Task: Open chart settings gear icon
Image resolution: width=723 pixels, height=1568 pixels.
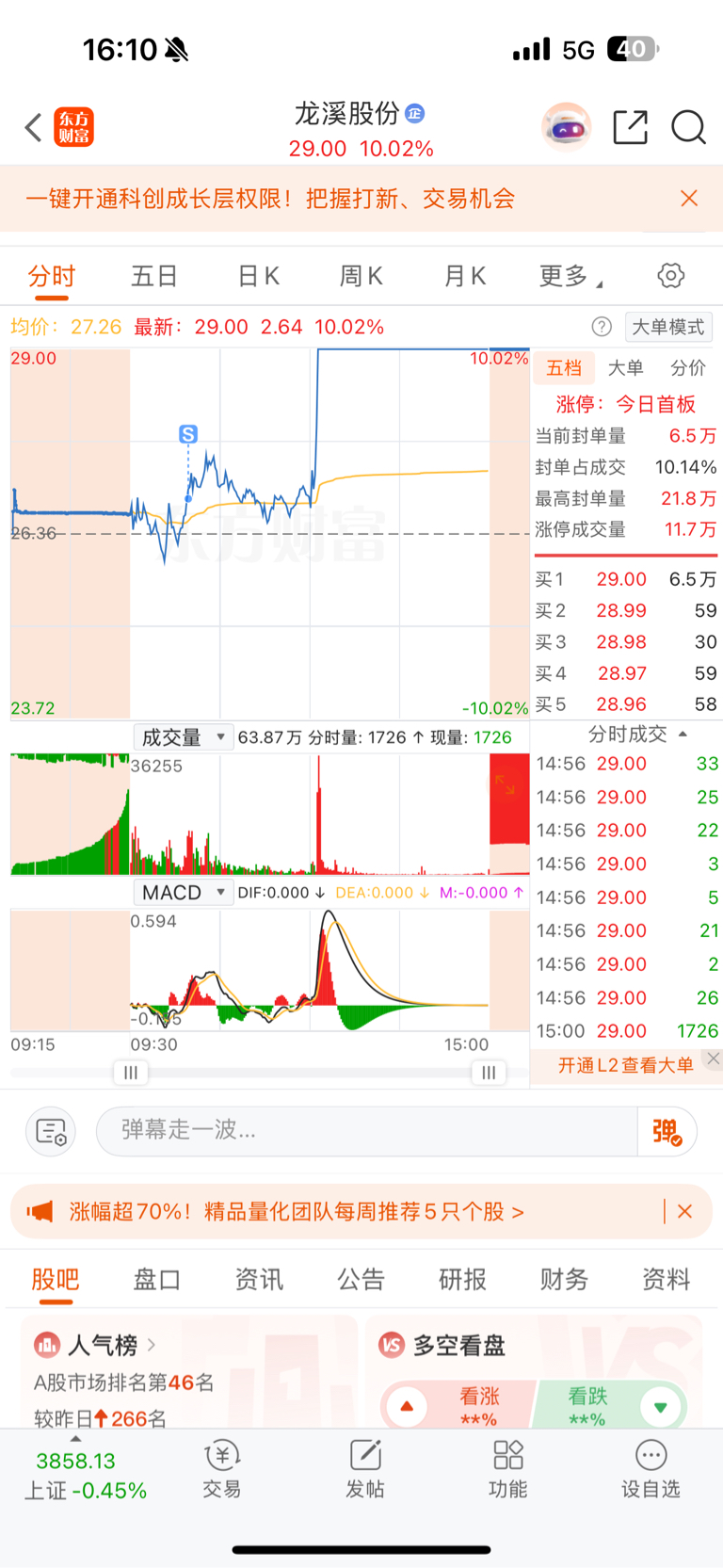Action: point(670,276)
